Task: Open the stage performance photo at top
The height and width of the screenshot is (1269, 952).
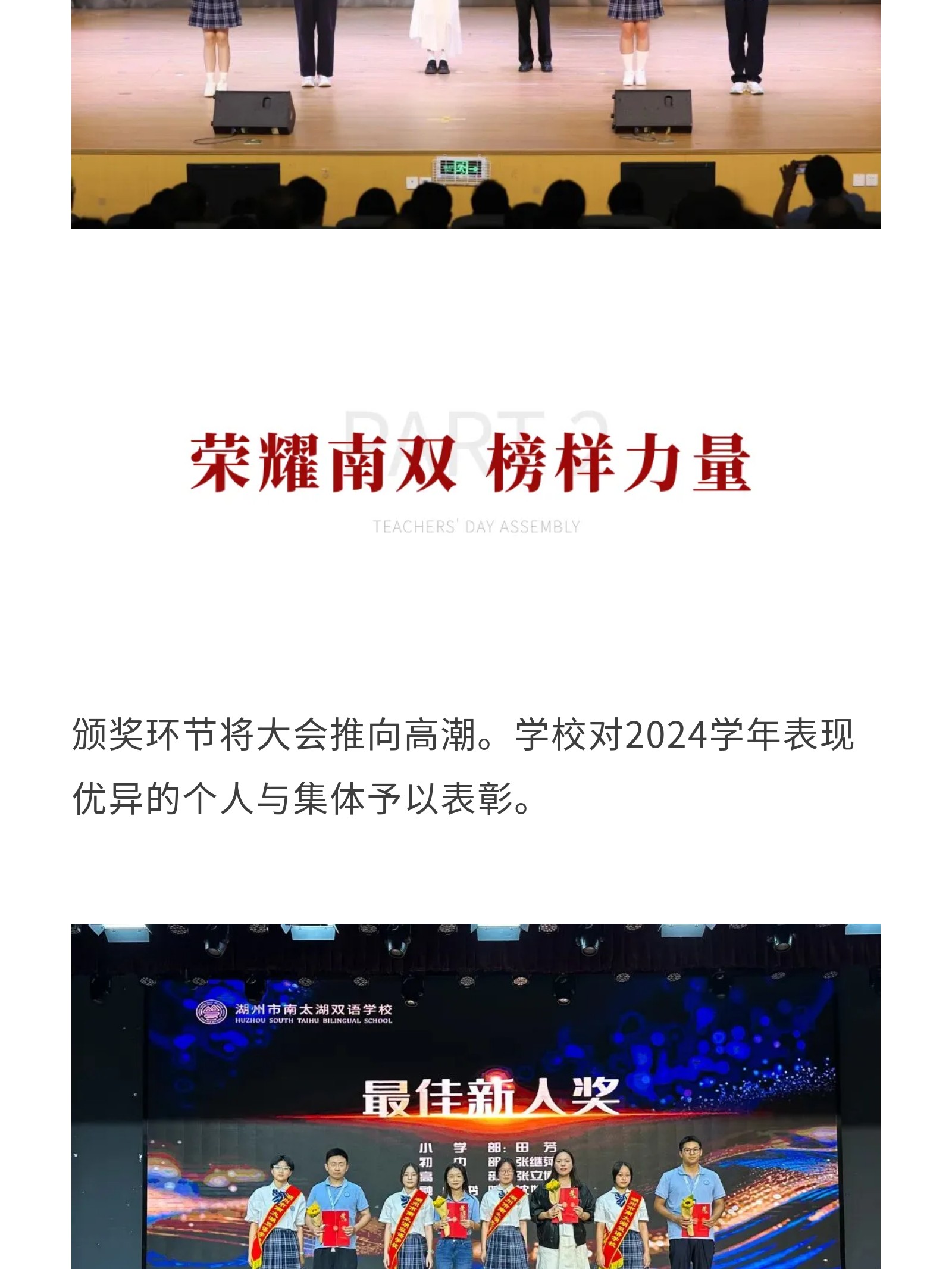Action: pyautogui.click(x=475, y=113)
